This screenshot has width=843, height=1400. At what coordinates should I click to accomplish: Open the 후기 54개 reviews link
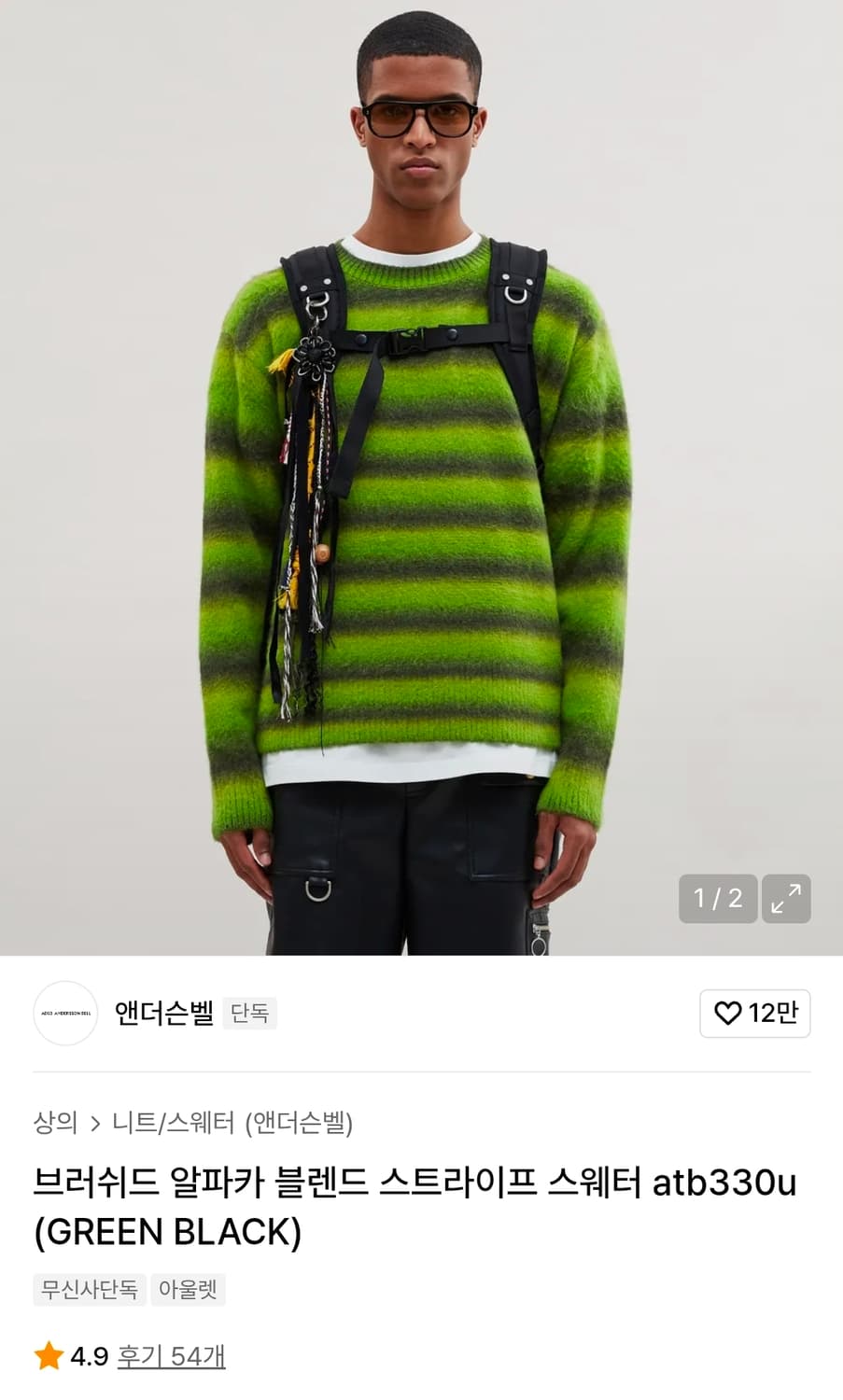coord(168,1358)
